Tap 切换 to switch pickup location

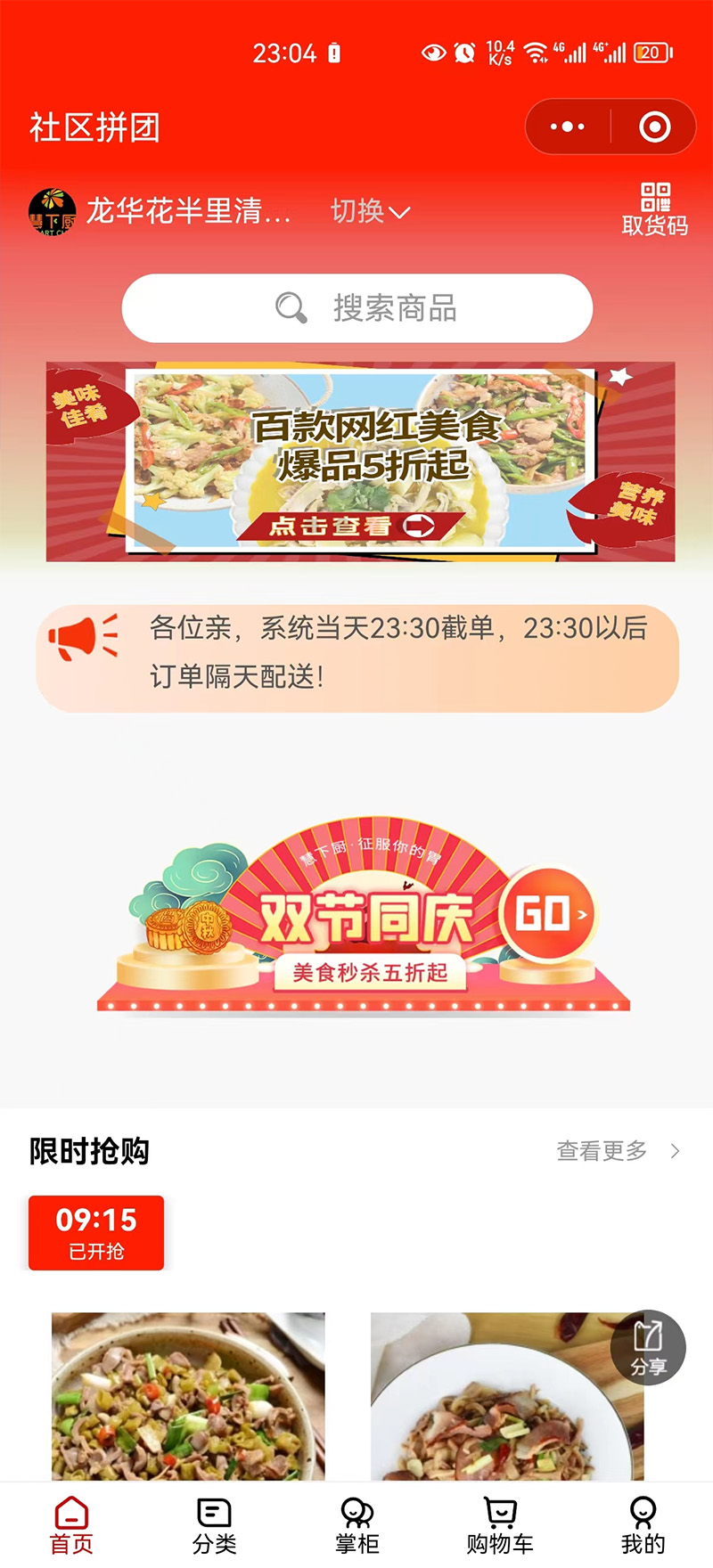[x=370, y=211]
